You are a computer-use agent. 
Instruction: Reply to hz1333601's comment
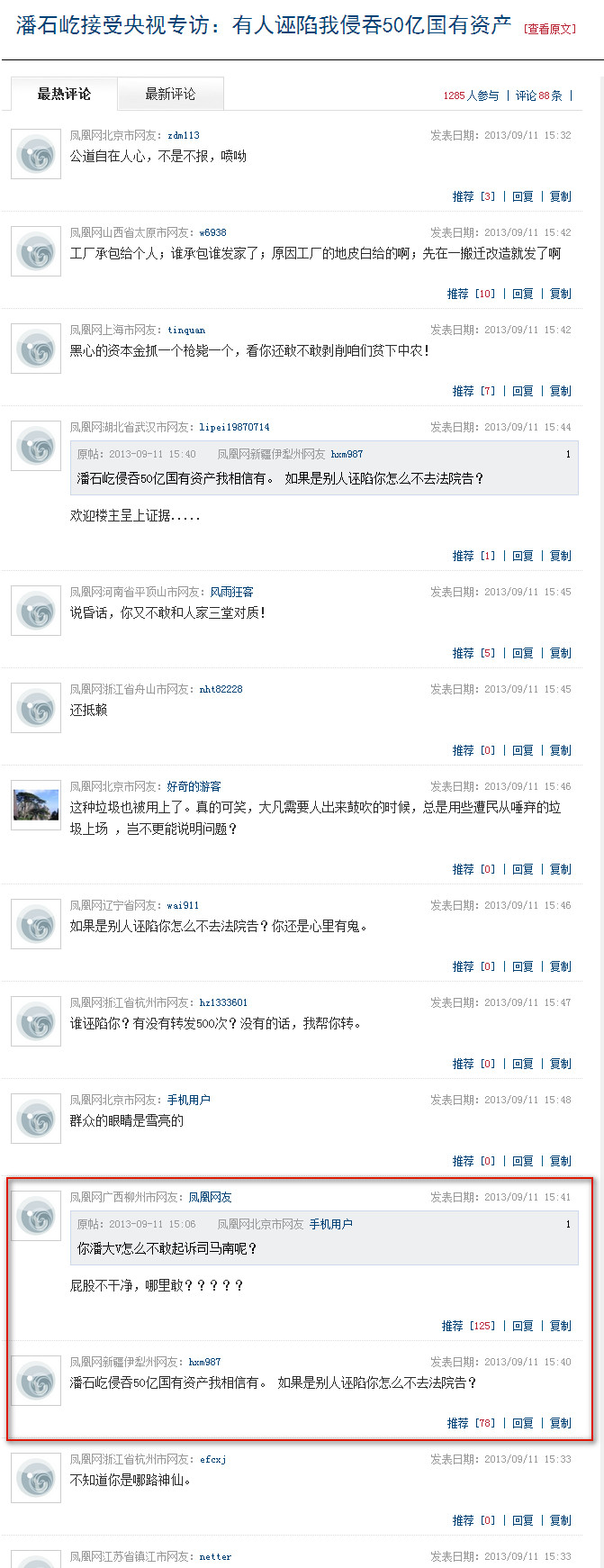(523, 1064)
